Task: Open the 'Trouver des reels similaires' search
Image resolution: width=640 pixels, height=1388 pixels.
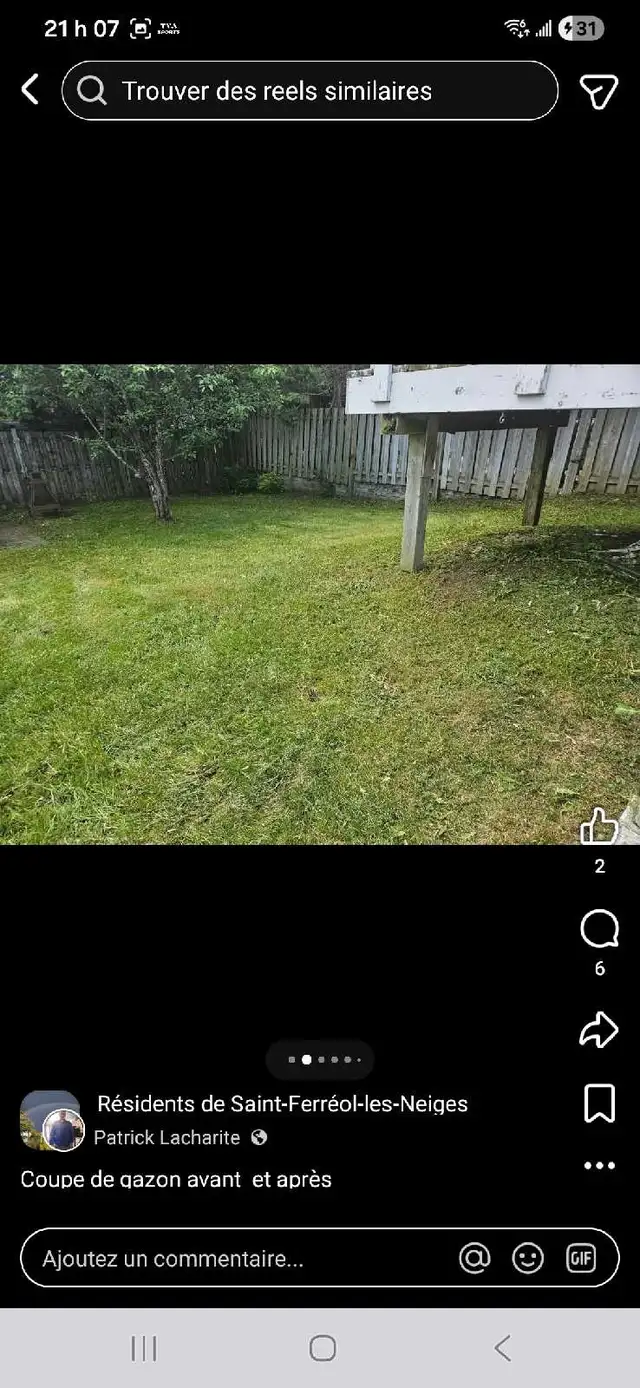Action: [310, 91]
